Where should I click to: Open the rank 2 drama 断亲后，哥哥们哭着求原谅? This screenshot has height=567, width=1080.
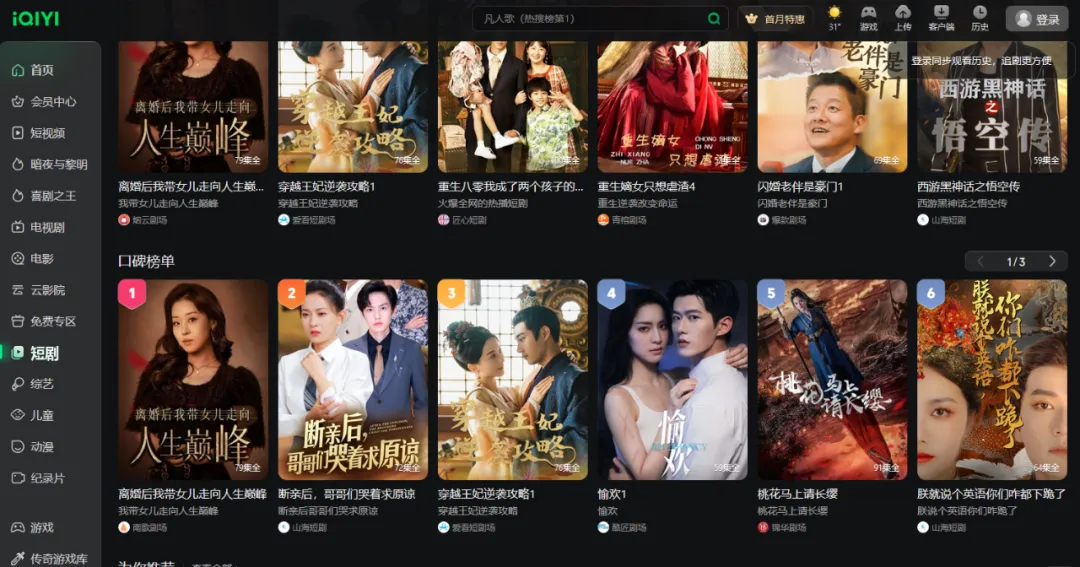pos(352,380)
